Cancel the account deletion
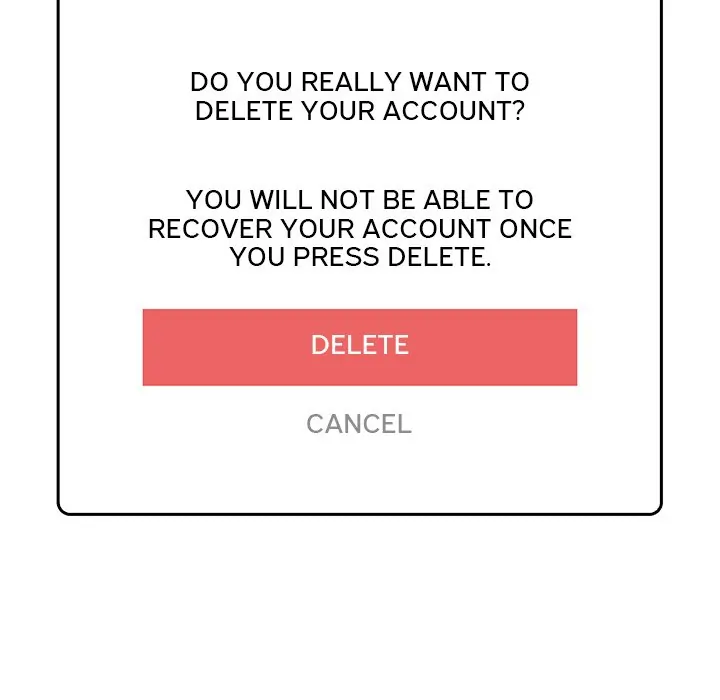This screenshot has width=720, height=700. [x=359, y=424]
